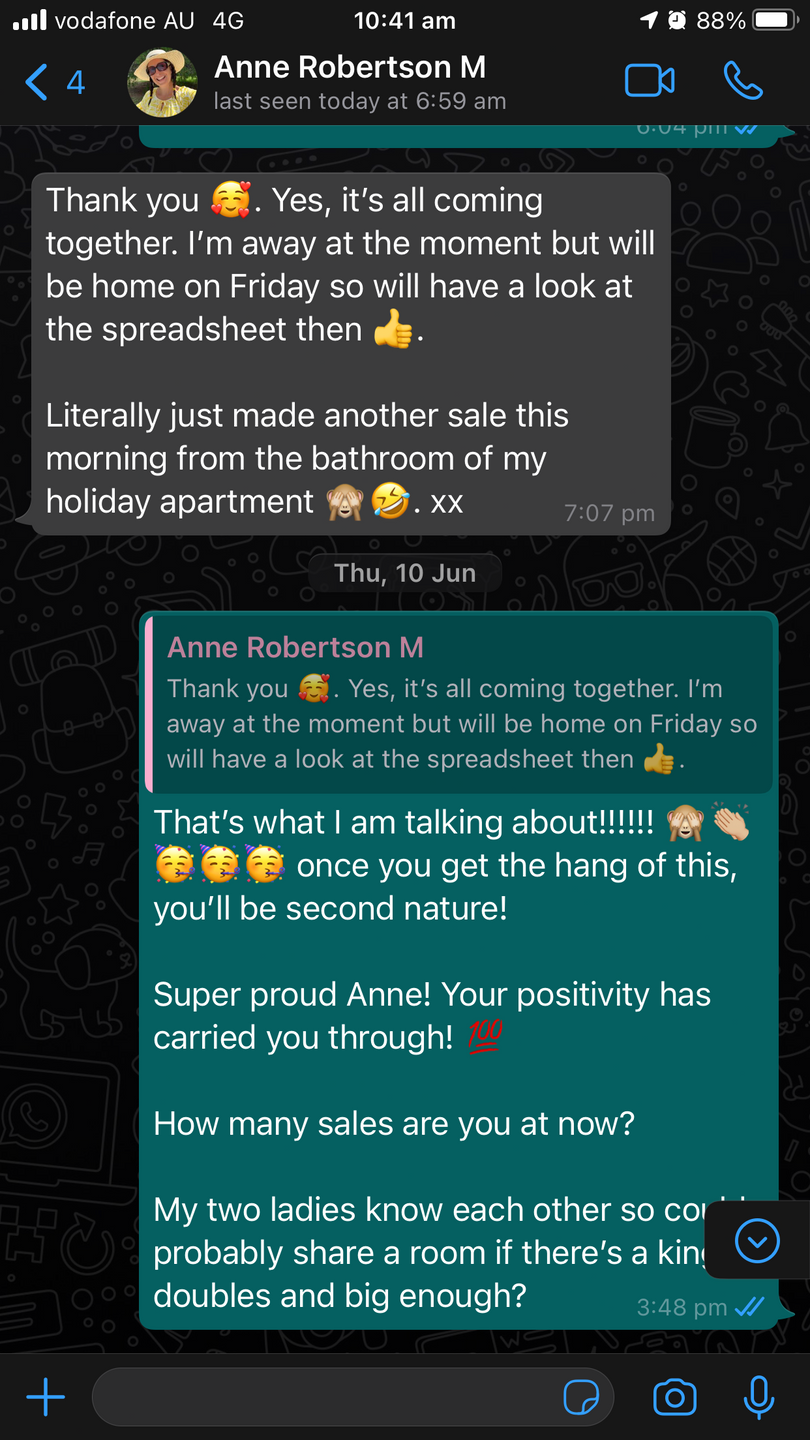Open the attachment plus menu
Screen dimensions: 810x1440
coord(45,1397)
